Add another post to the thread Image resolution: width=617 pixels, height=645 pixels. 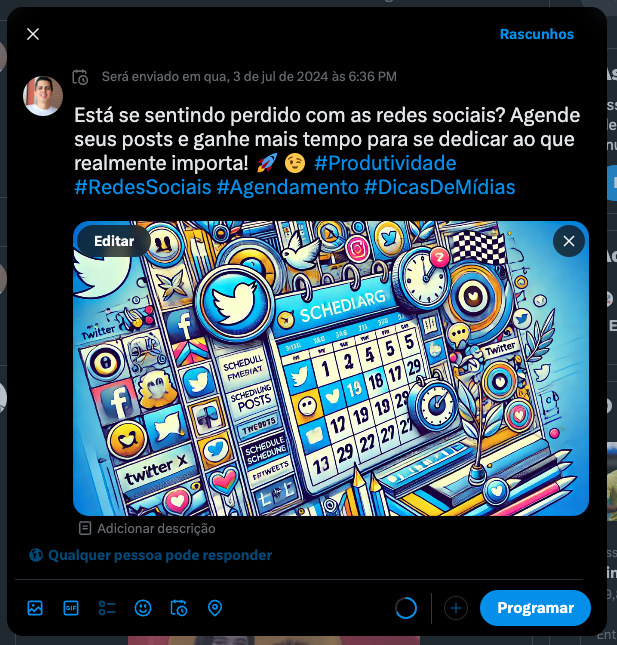pos(456,608)
